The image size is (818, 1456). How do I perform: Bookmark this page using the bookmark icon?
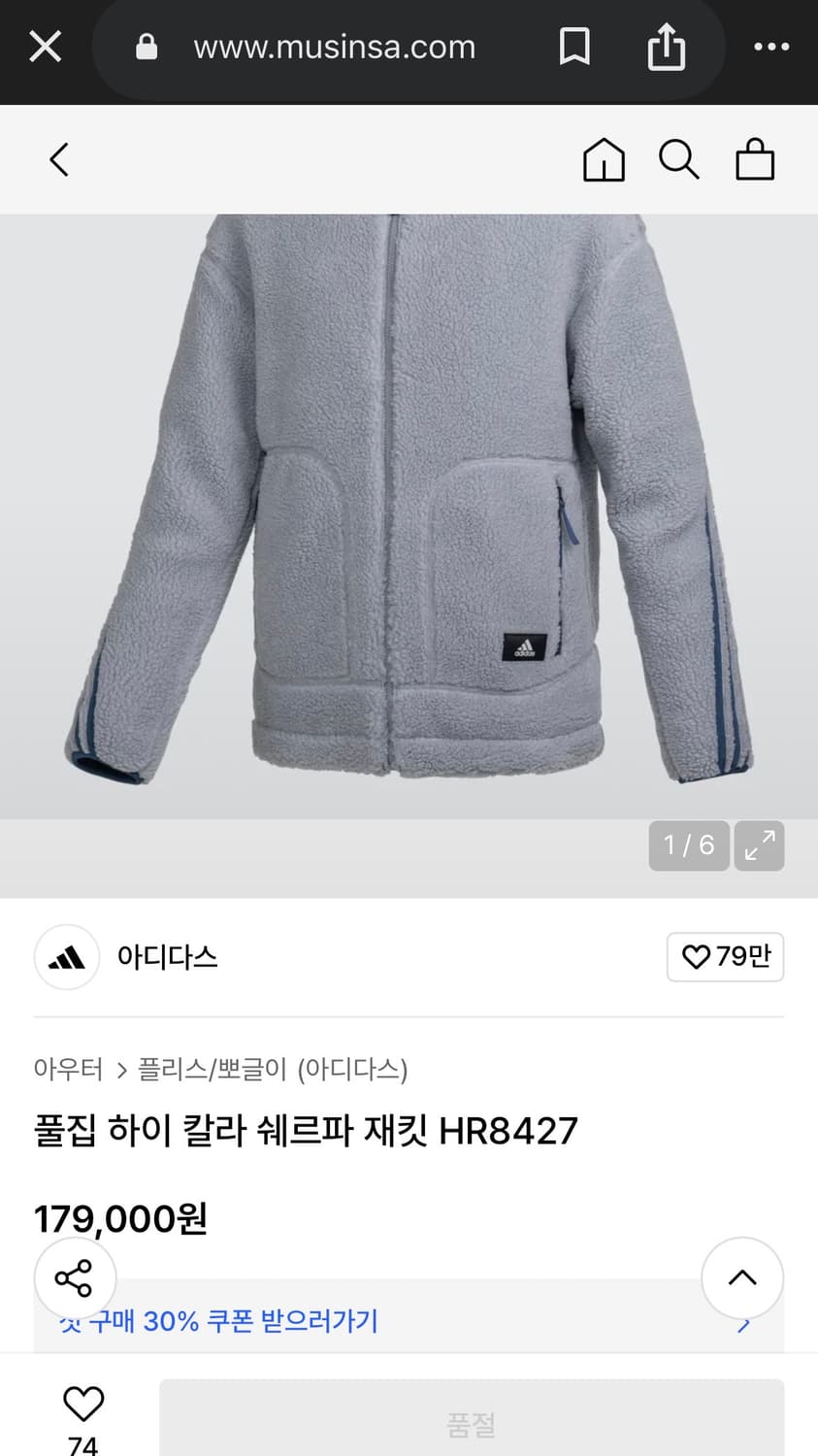click(575, 47)
